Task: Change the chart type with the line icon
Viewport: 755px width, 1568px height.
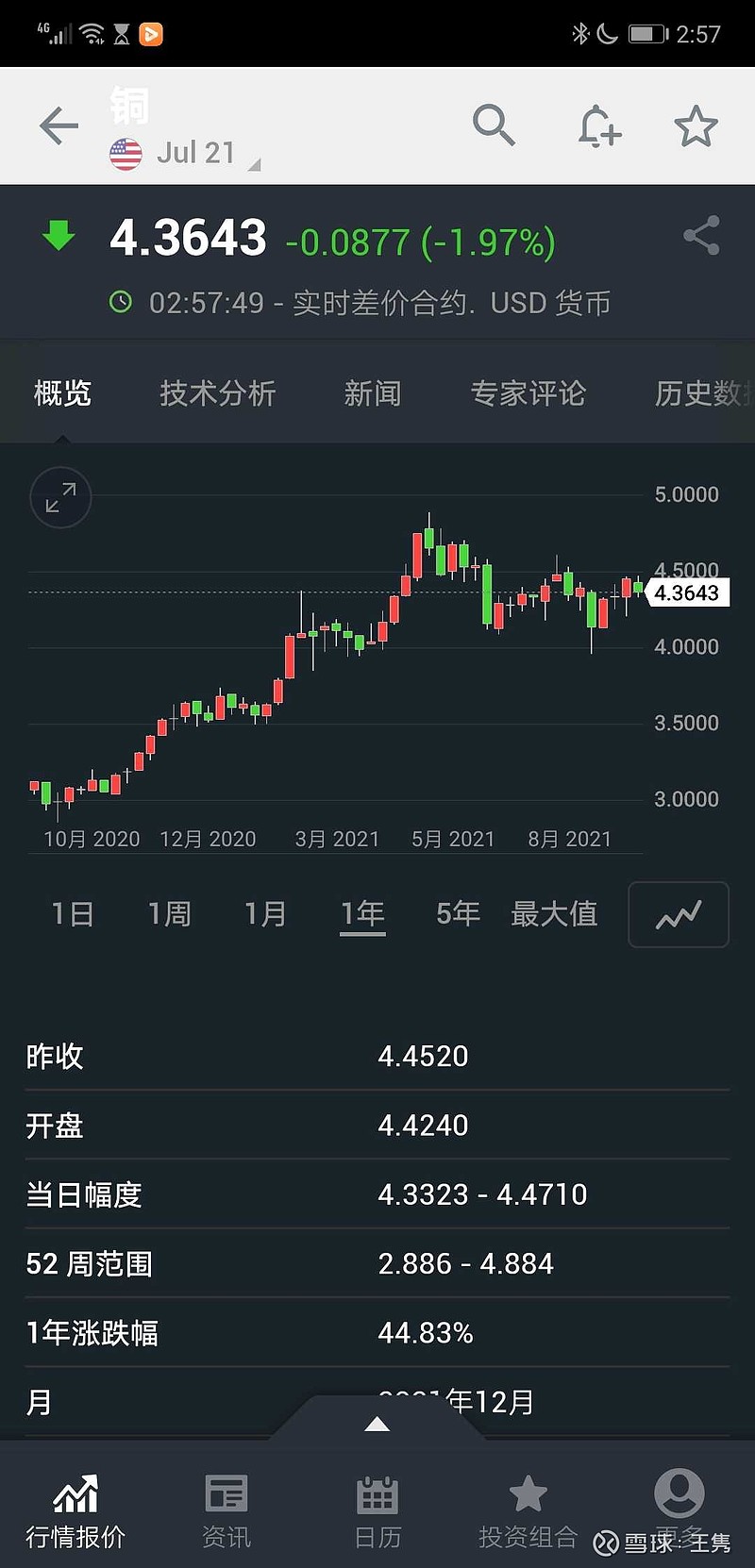Action: click(x=679, y=914)
